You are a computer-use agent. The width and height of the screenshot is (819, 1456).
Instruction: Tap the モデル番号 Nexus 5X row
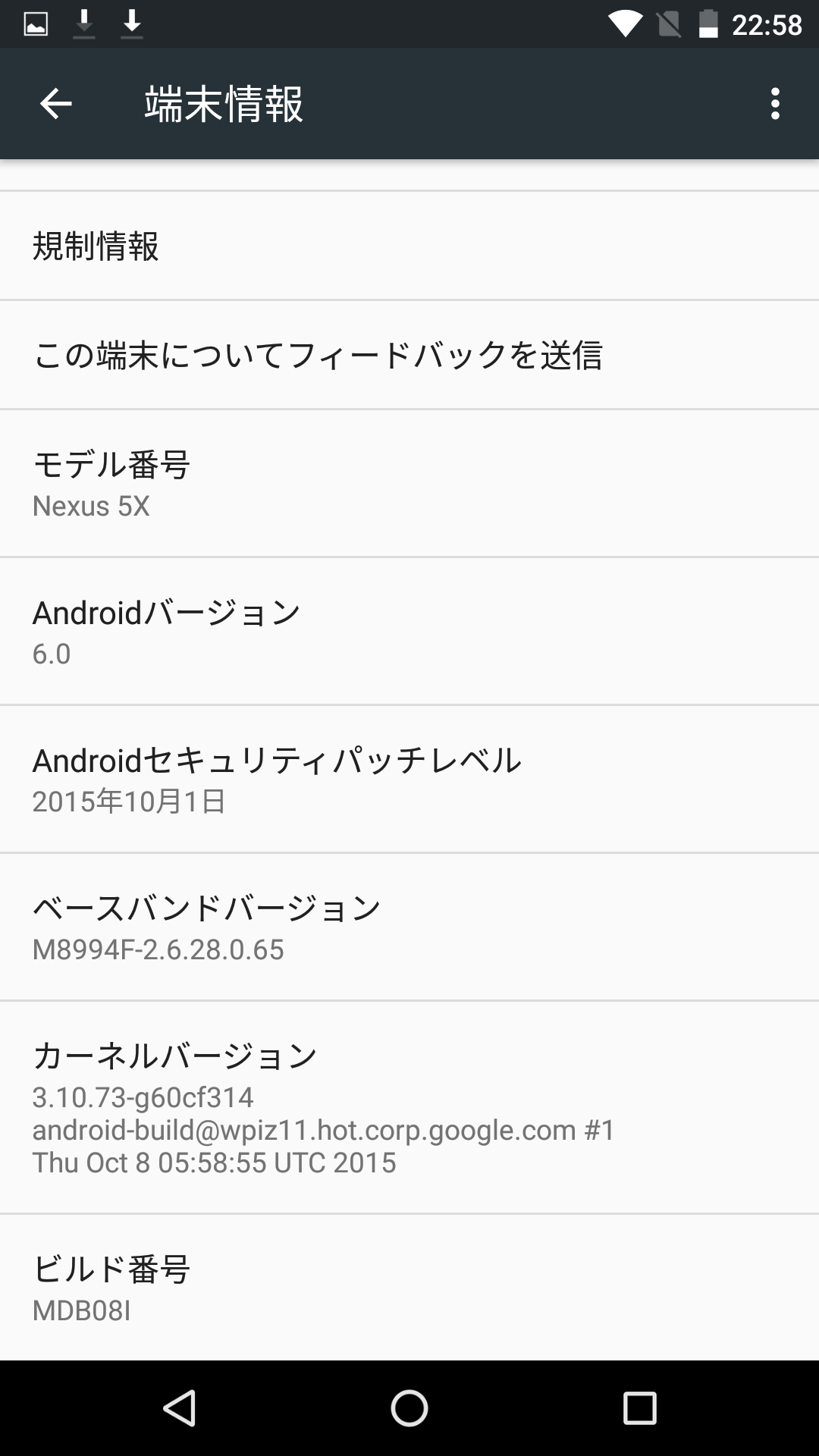coord(409,483)
